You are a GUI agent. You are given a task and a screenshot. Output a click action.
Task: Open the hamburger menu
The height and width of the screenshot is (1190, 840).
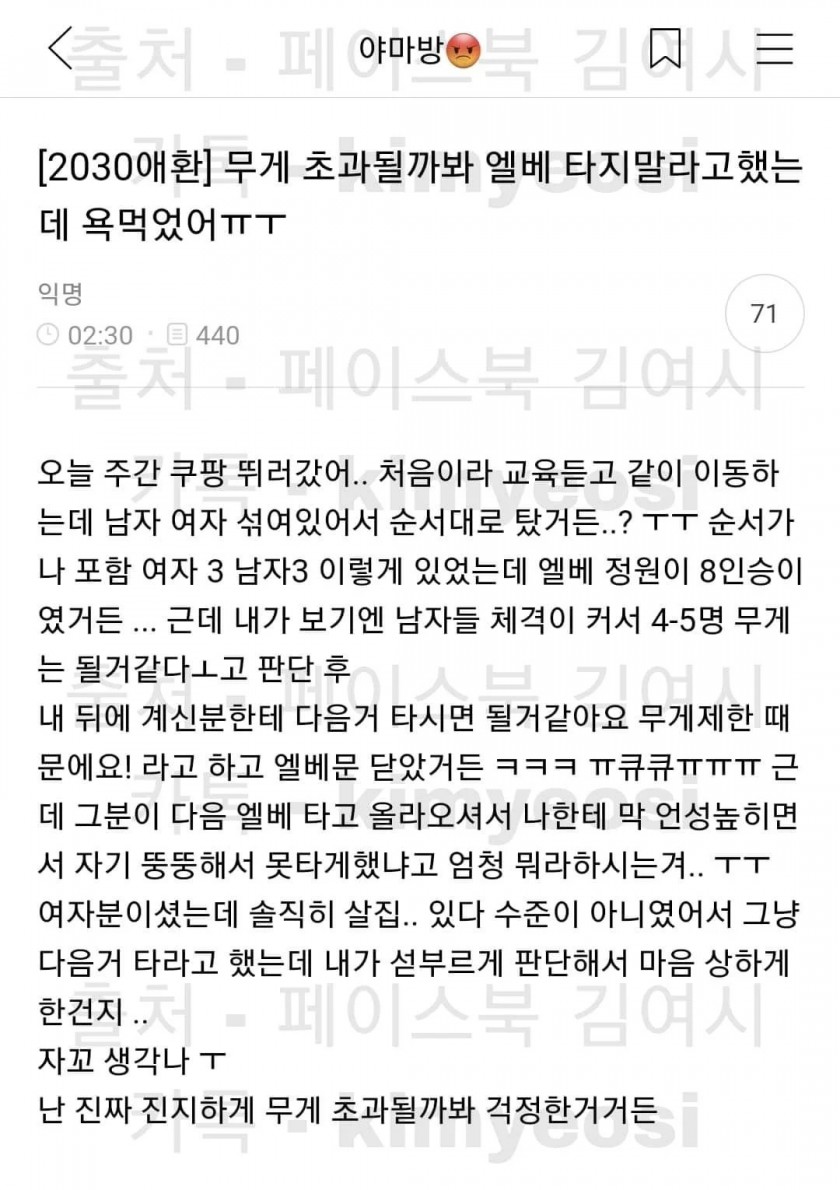pos(774,48)
